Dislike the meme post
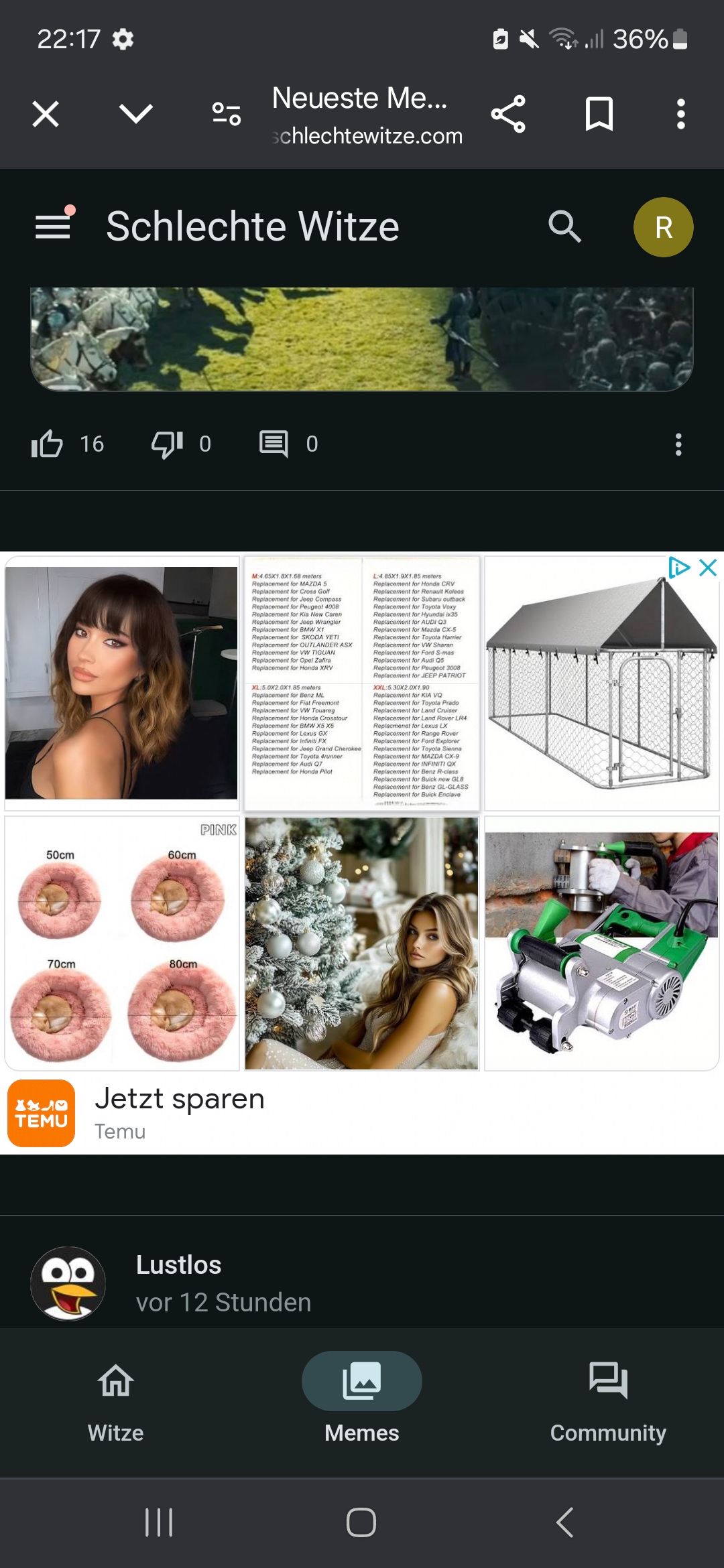This screenshot has height=1568, width=724. pos(167,444)
